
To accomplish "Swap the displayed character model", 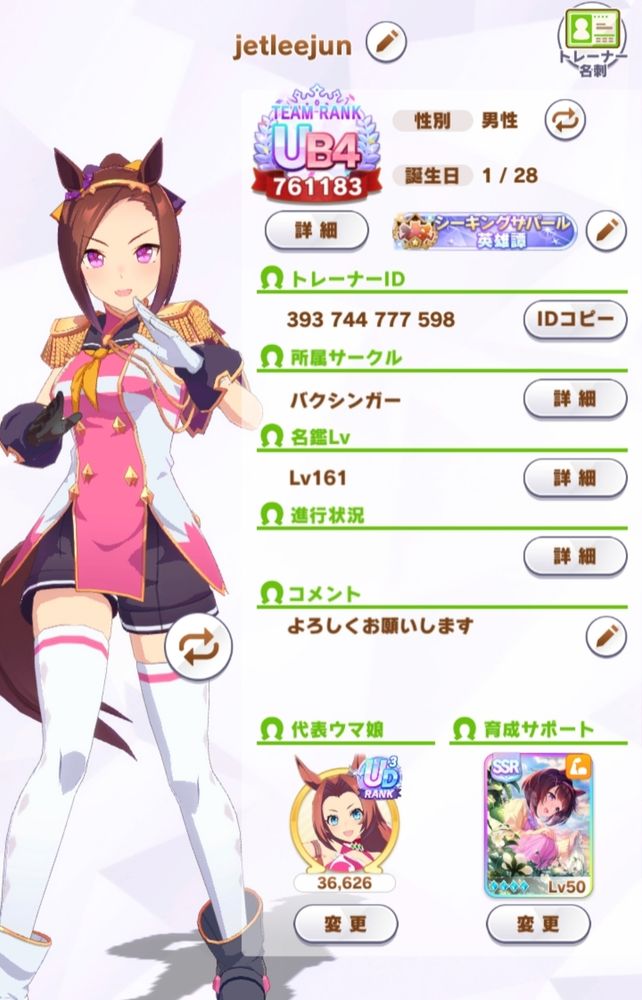I will (x=198, y=647).
